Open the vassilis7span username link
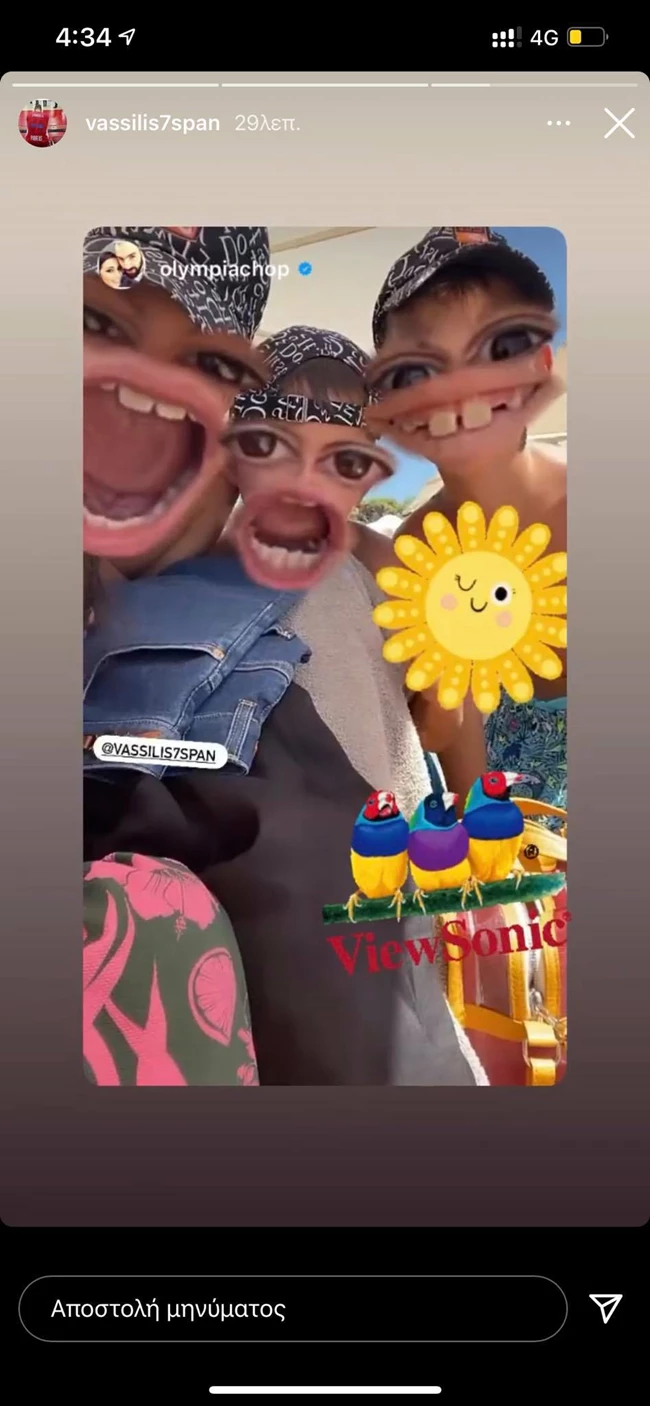 point(152,124)
